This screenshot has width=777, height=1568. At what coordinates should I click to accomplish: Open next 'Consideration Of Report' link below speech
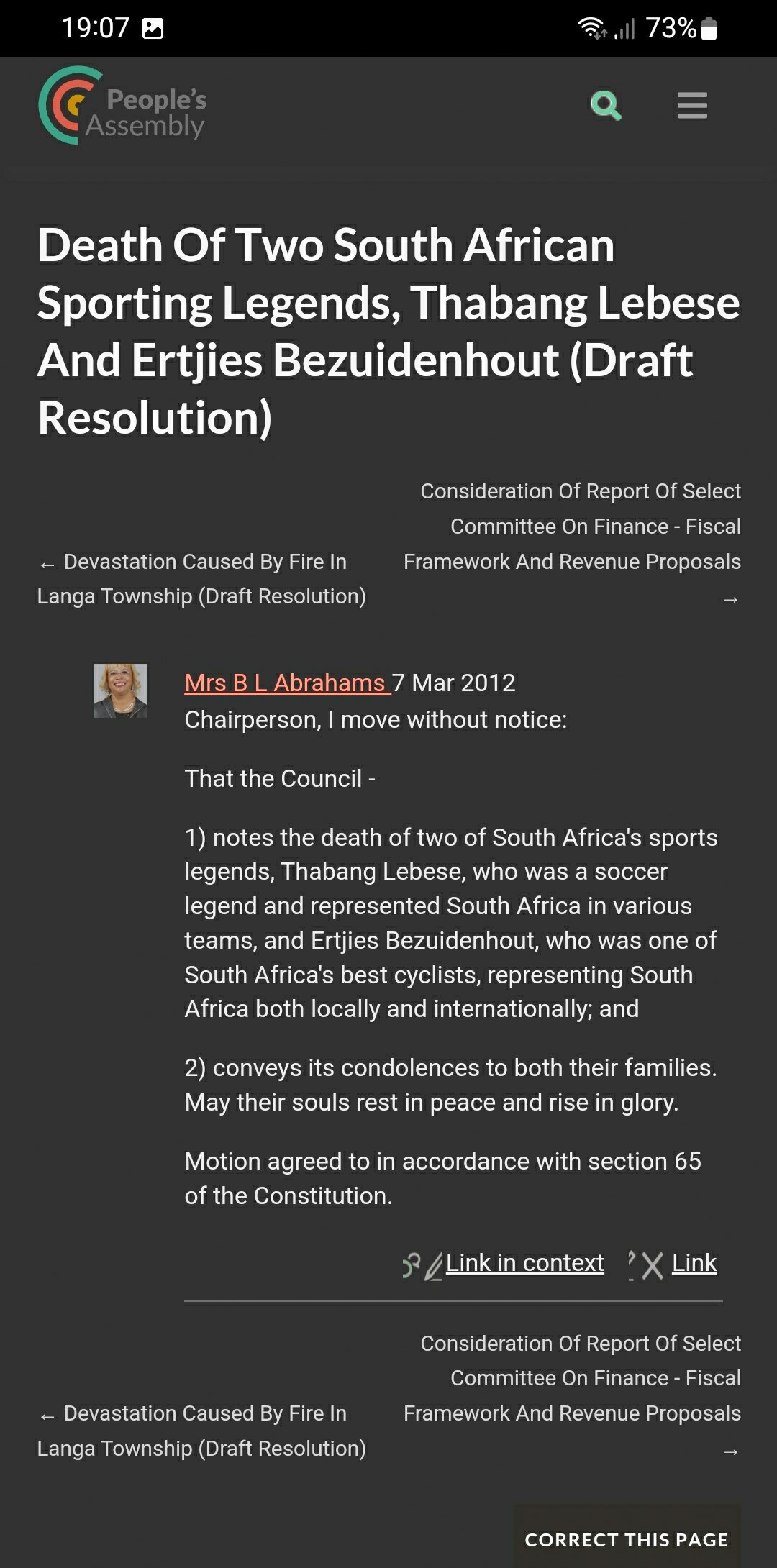coord(572,1396)
